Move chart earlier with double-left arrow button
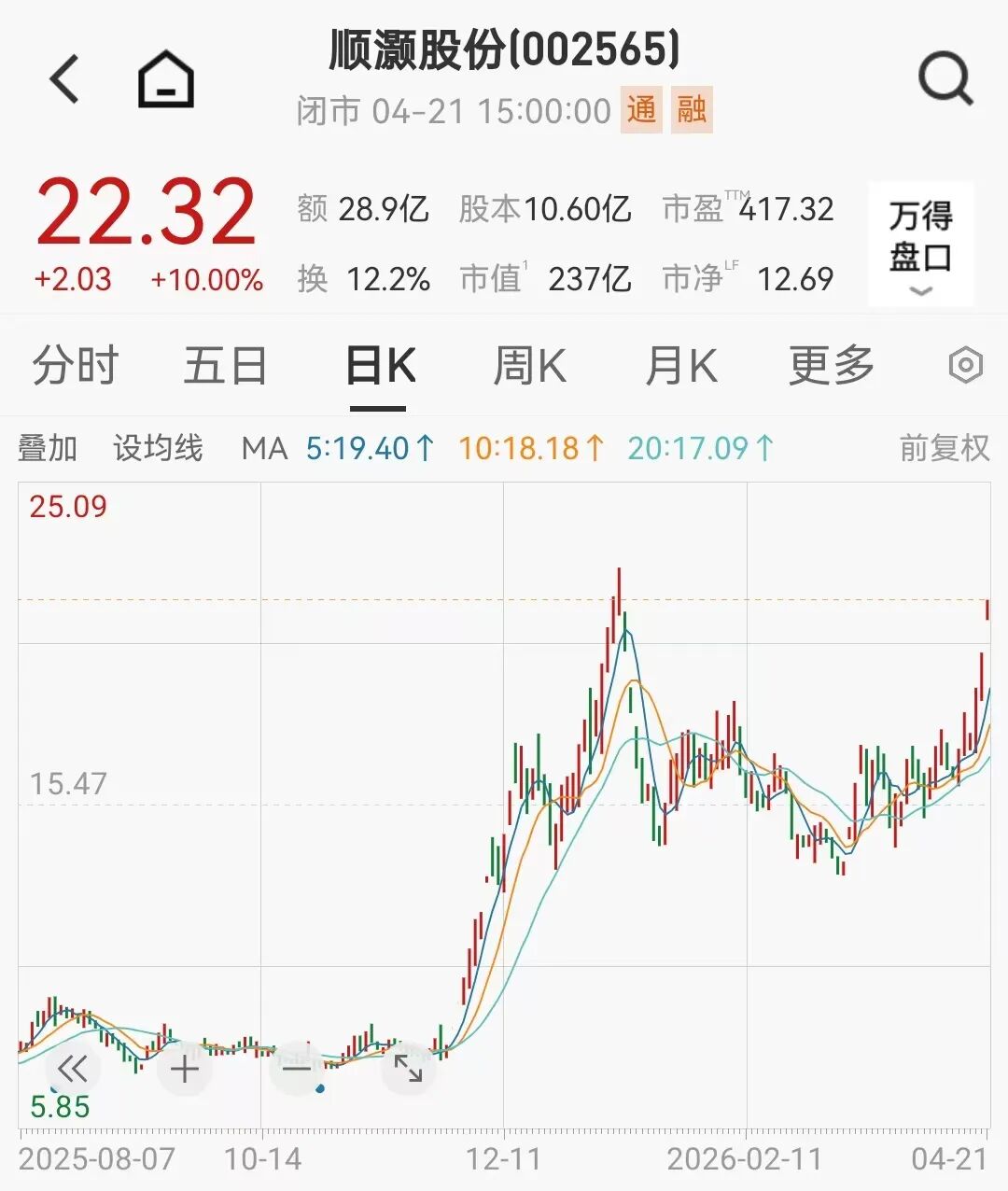 72,1069
